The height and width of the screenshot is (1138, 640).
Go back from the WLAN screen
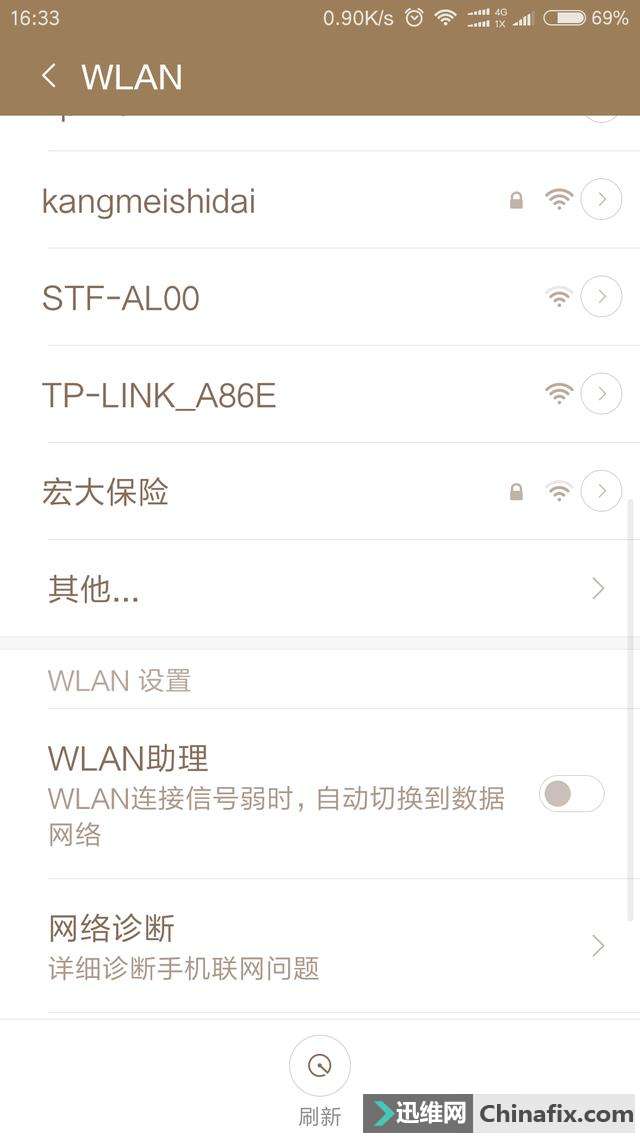[48, 76]
